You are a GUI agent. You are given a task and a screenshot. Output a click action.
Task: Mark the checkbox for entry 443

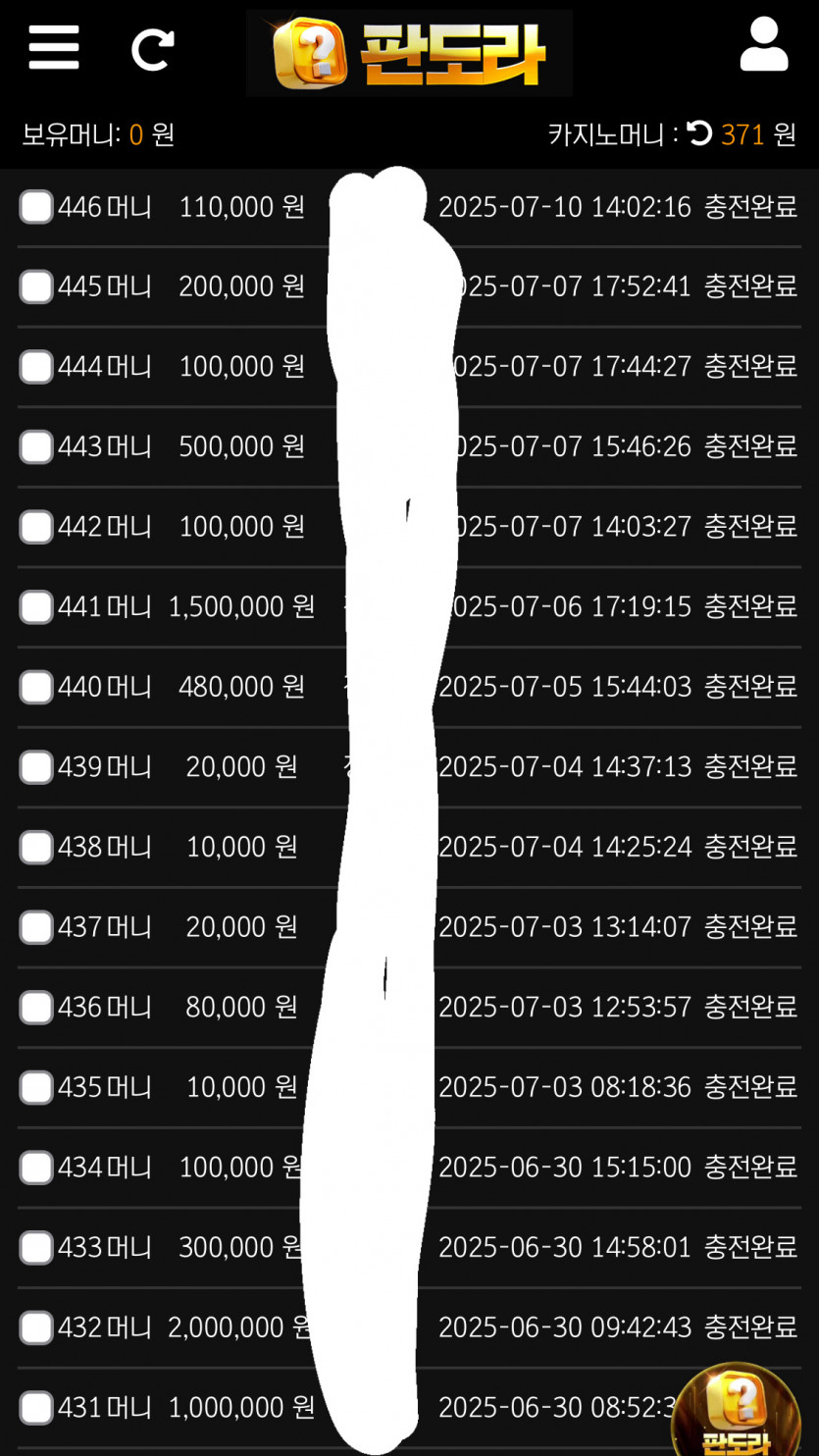tap(36, 447)
